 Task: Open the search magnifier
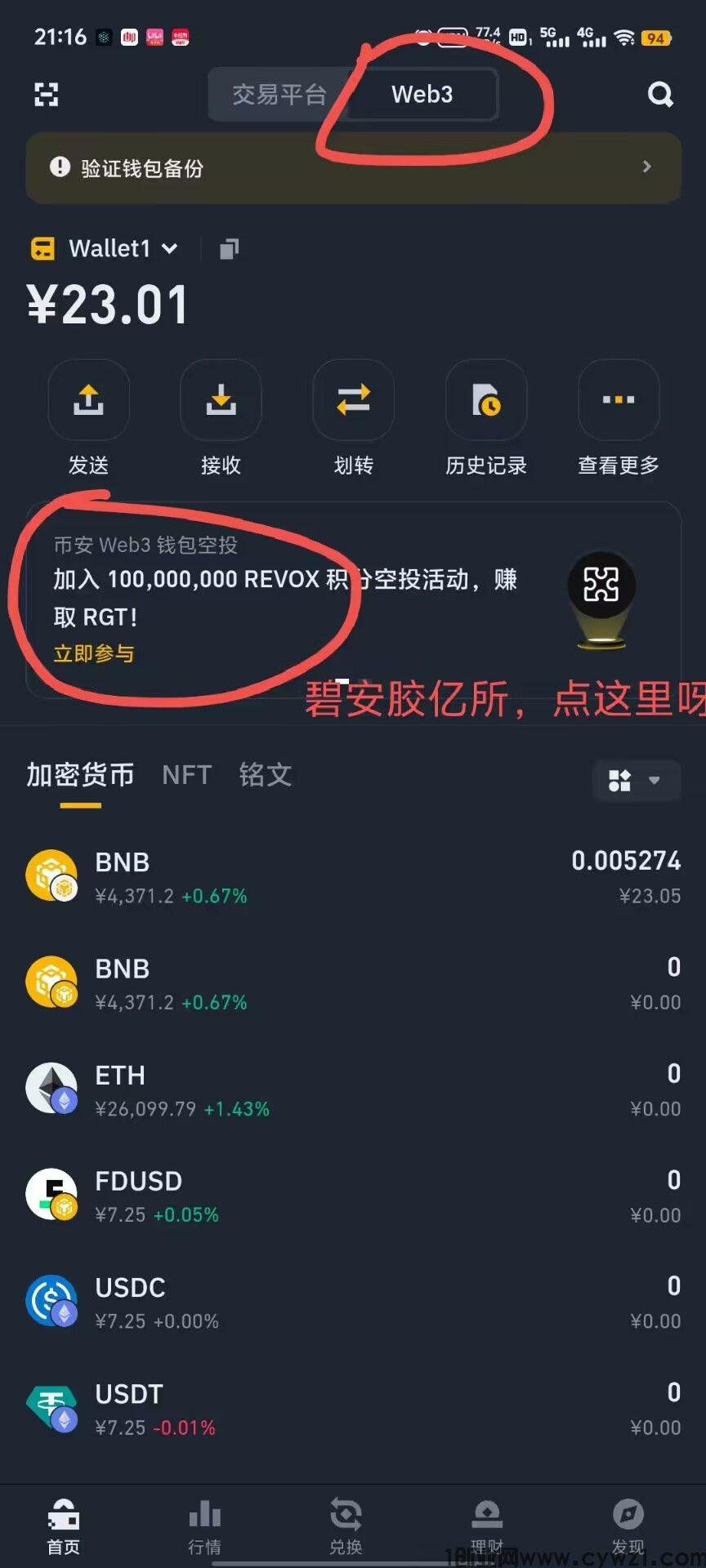coord(660,95)
